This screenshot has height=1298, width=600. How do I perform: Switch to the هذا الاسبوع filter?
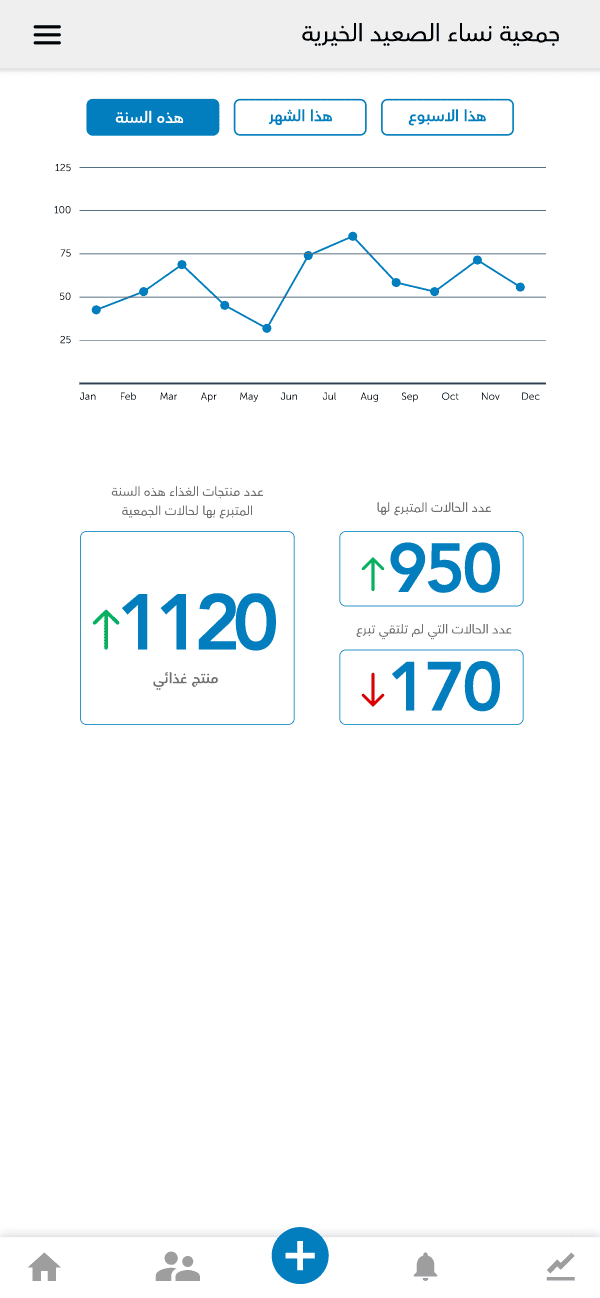click(x=447, y=117)
